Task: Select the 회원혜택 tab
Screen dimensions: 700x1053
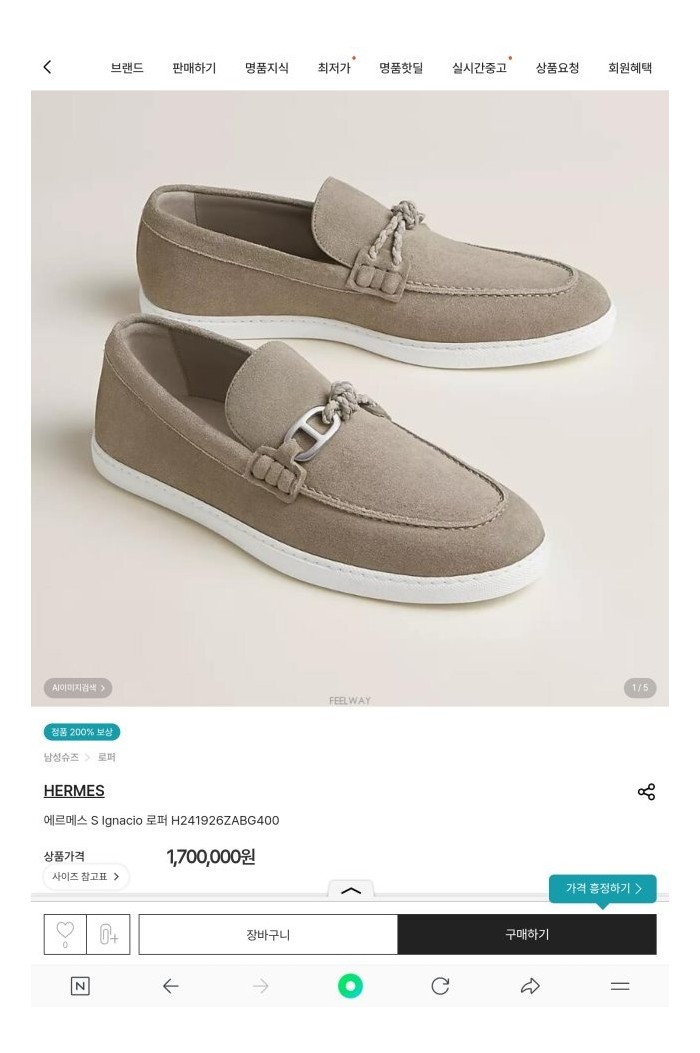Action: coord(630,68)
